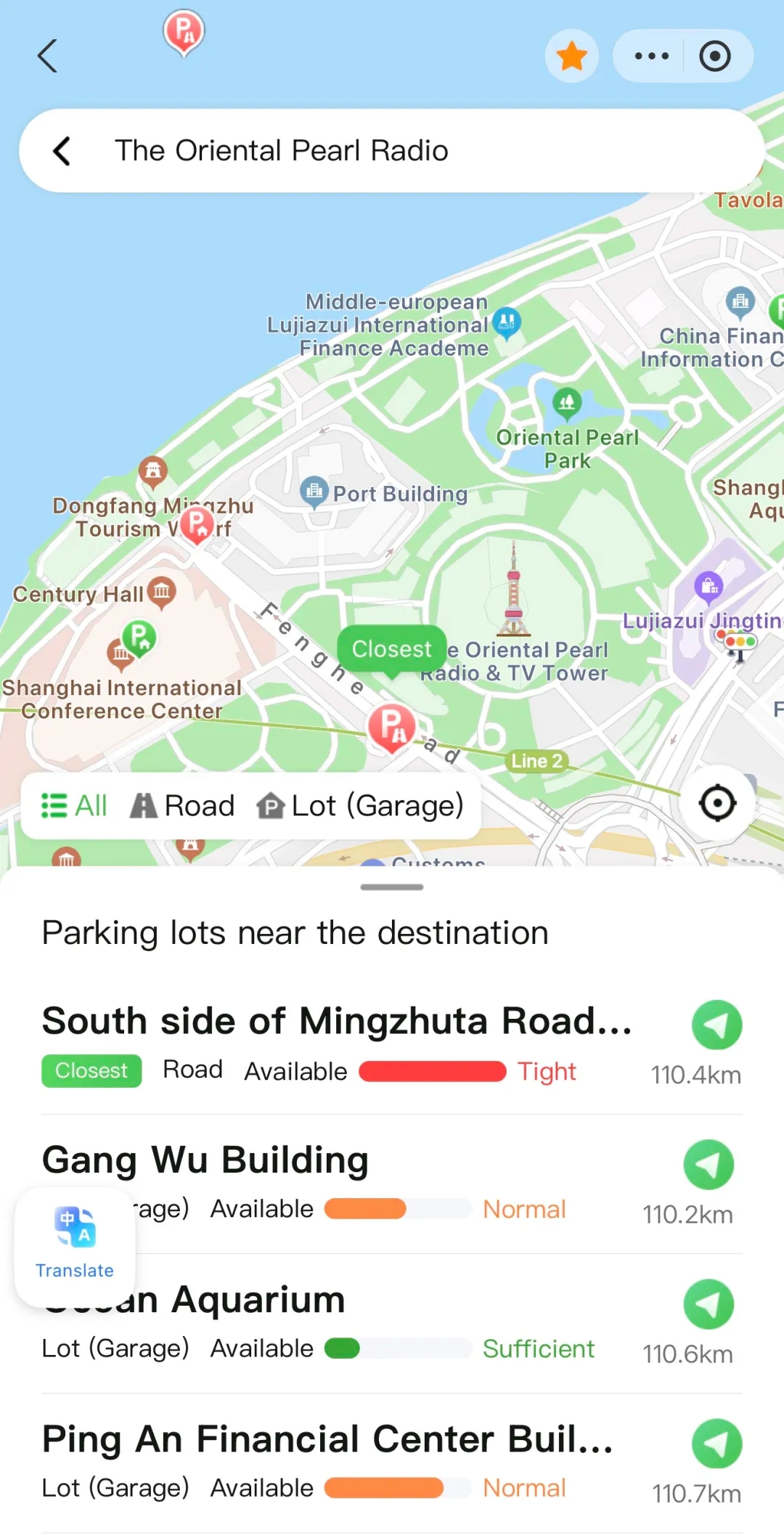Filter parking by Road
784x1538 pixels.
(x=183, y=805)
